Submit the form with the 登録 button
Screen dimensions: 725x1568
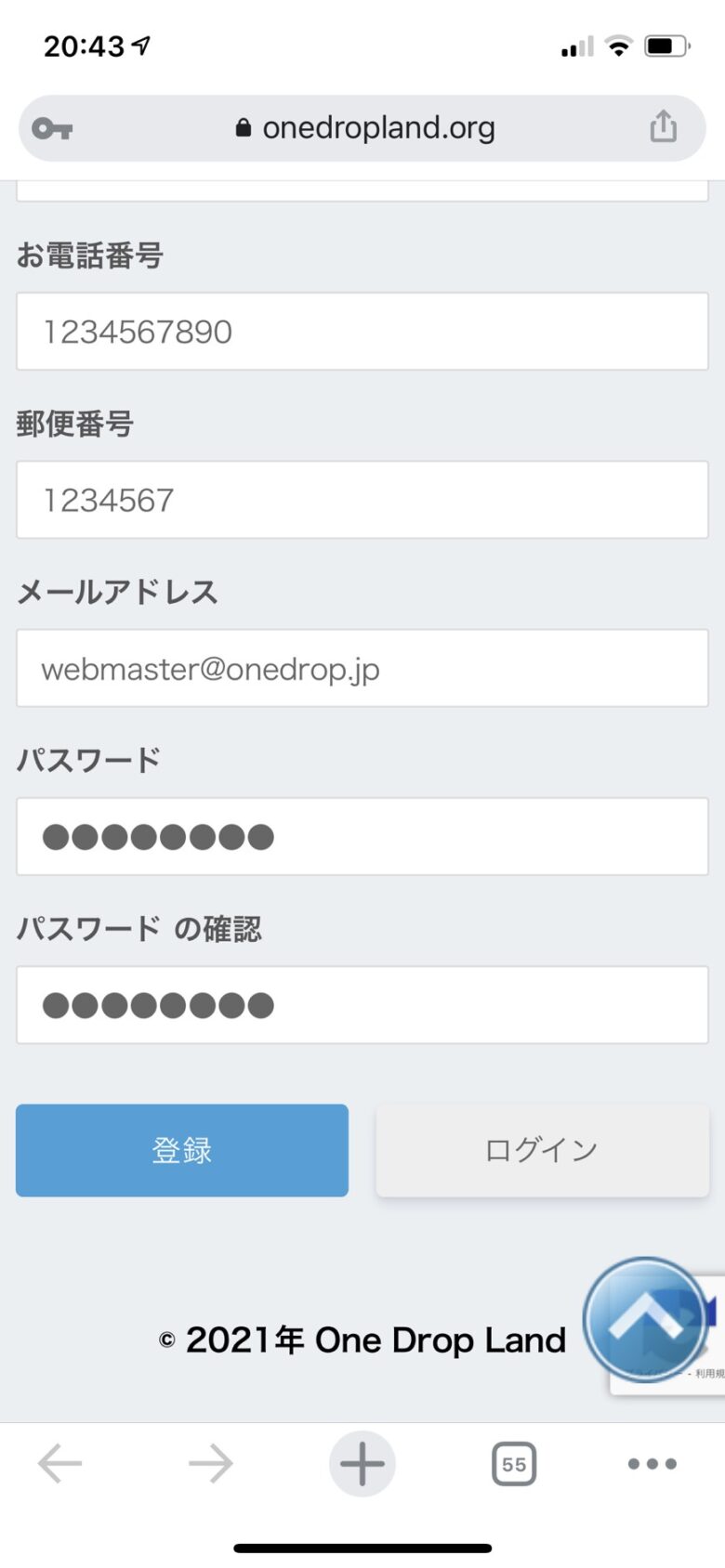point(182,1150)
